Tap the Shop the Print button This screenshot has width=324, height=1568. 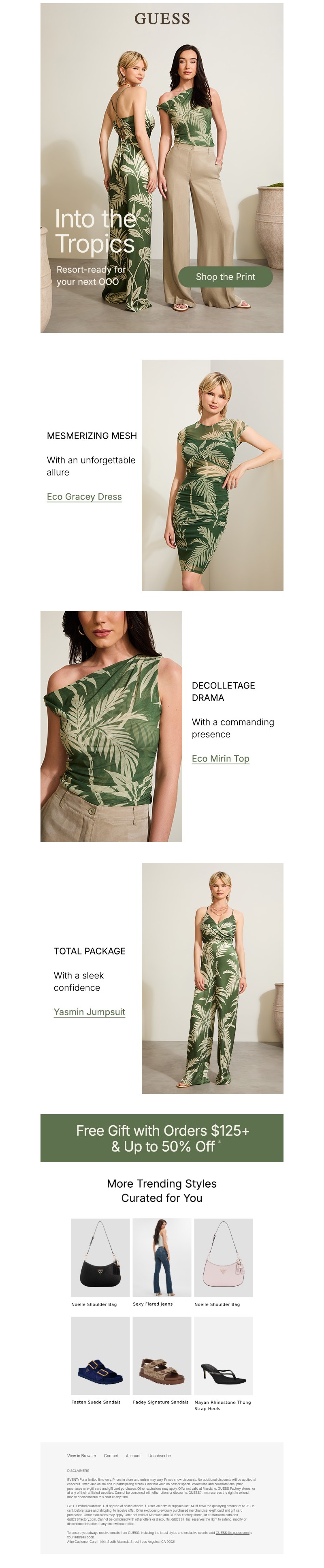pos(225,277)
